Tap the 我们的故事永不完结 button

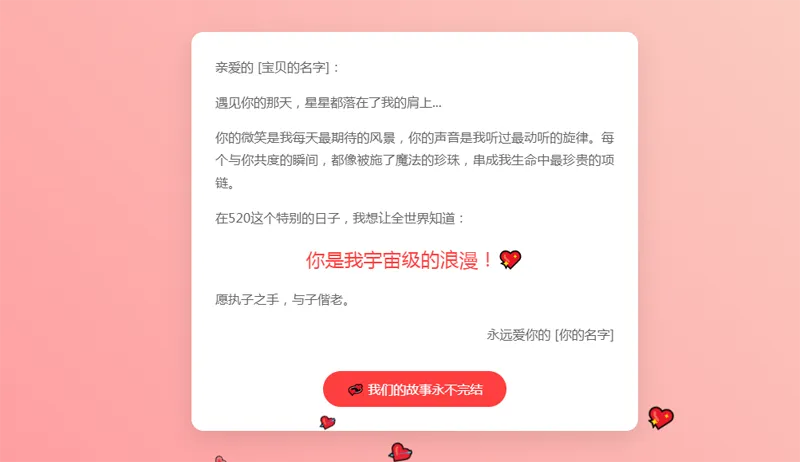414,389
